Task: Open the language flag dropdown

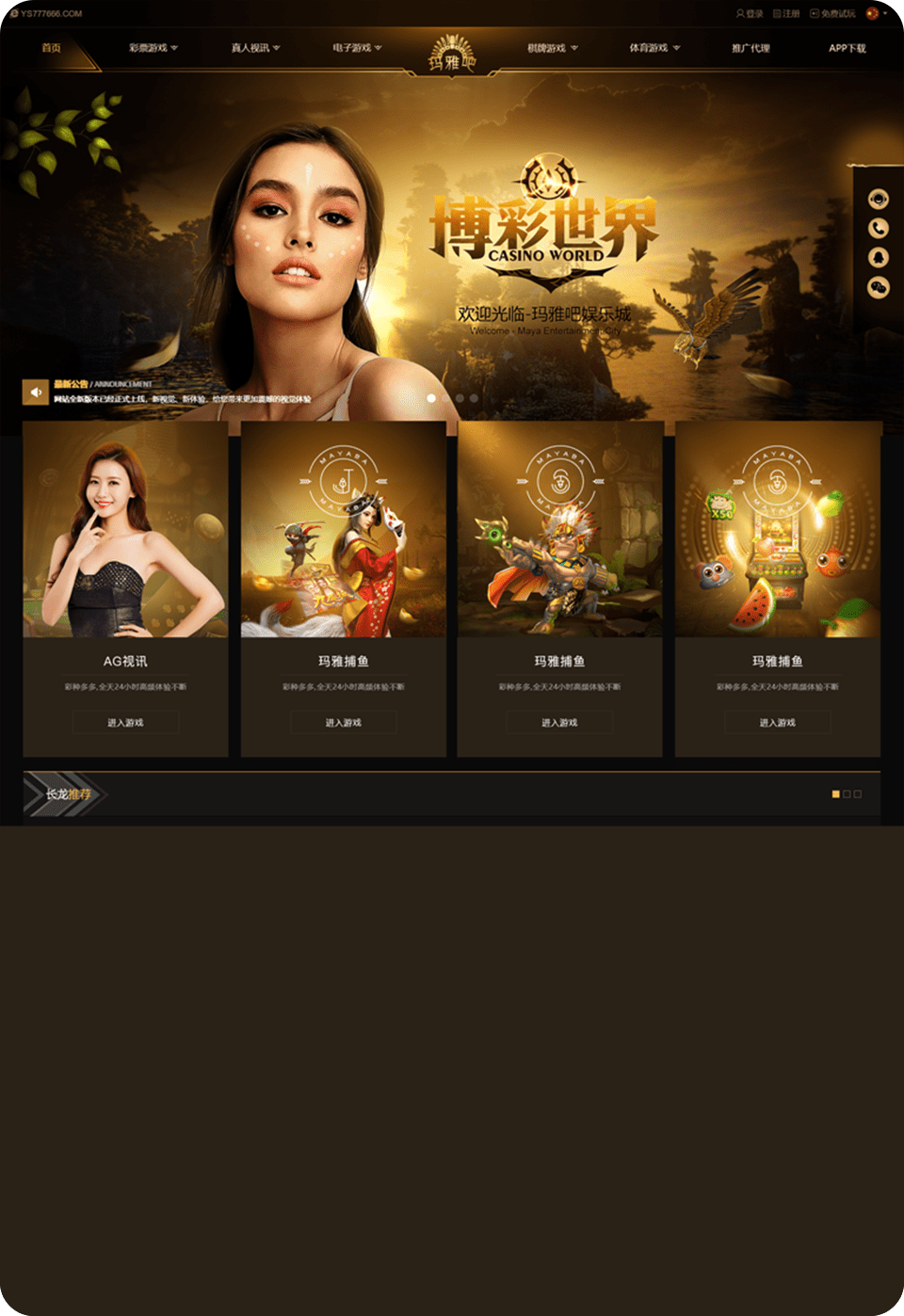Action: click(x=876, y=14)
